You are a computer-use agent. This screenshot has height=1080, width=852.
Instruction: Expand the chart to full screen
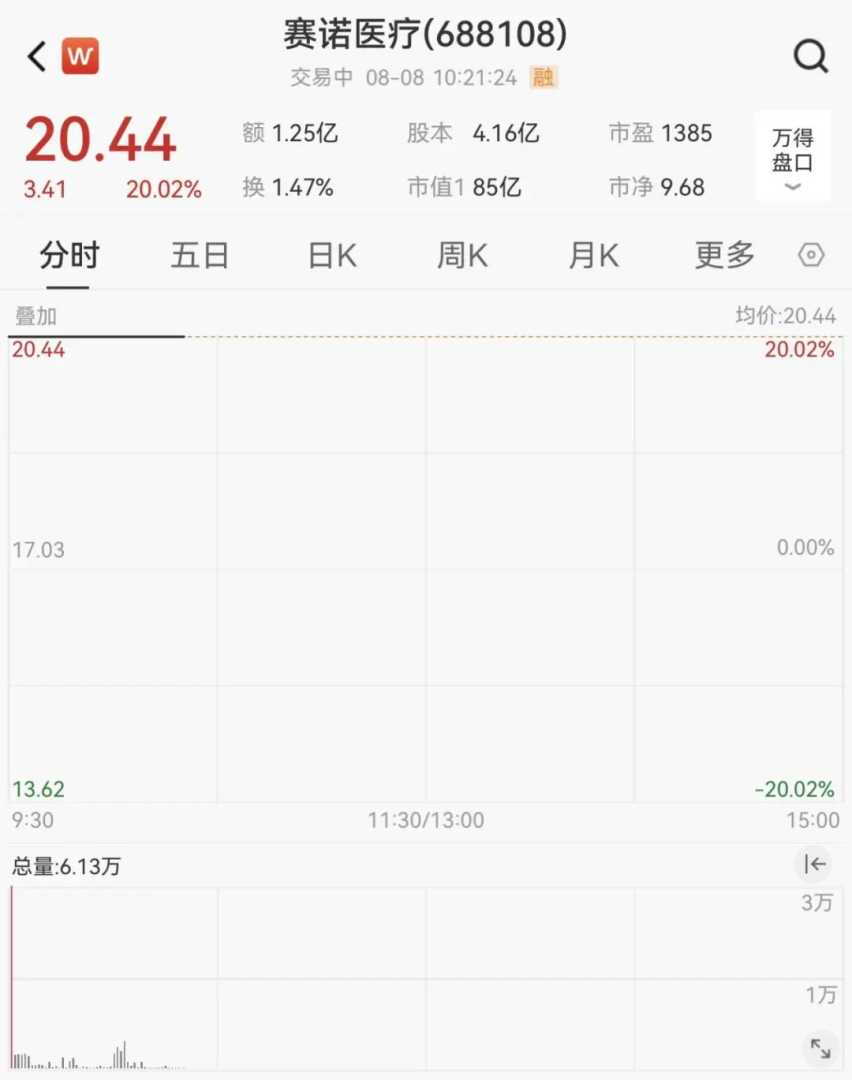[x=820, y=1048]
